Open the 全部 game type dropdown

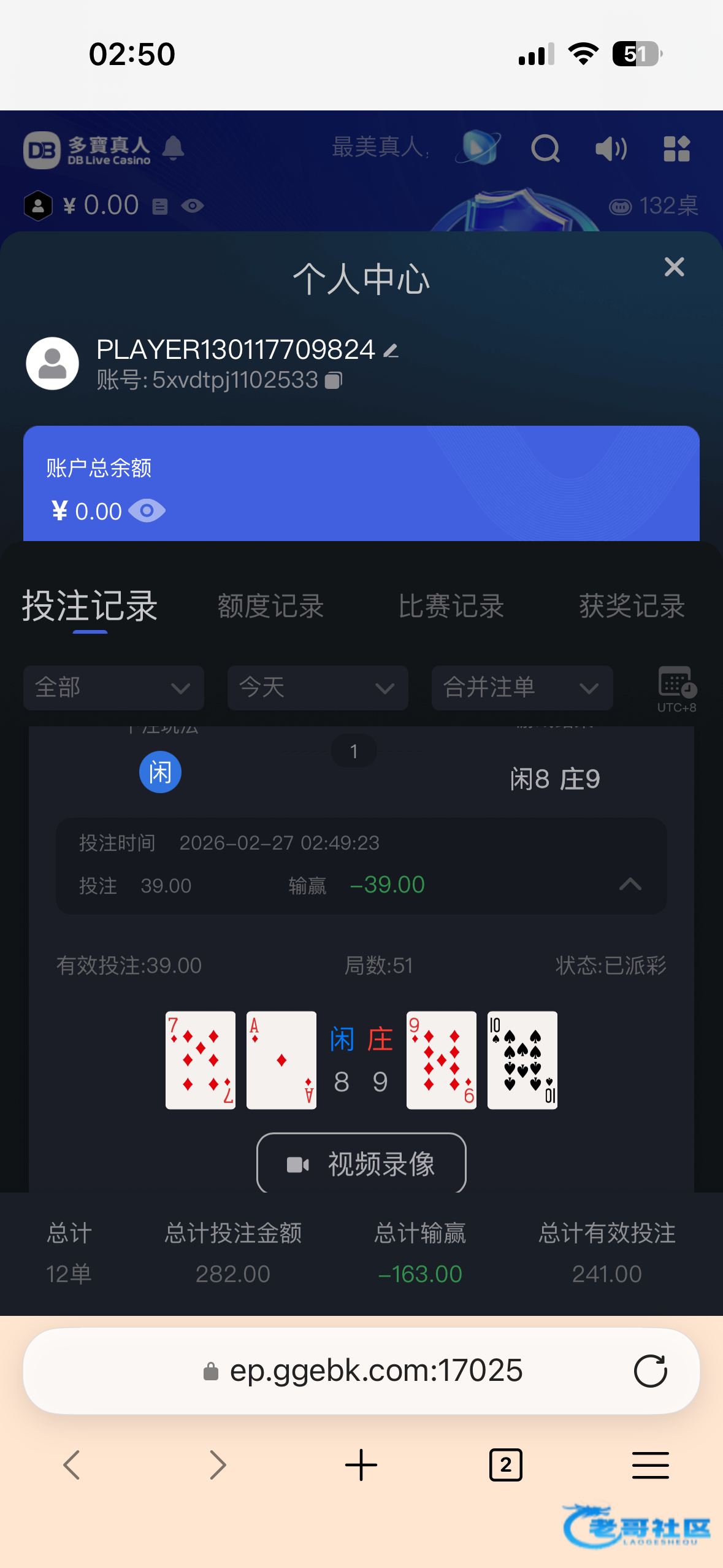tap(113, 688)
